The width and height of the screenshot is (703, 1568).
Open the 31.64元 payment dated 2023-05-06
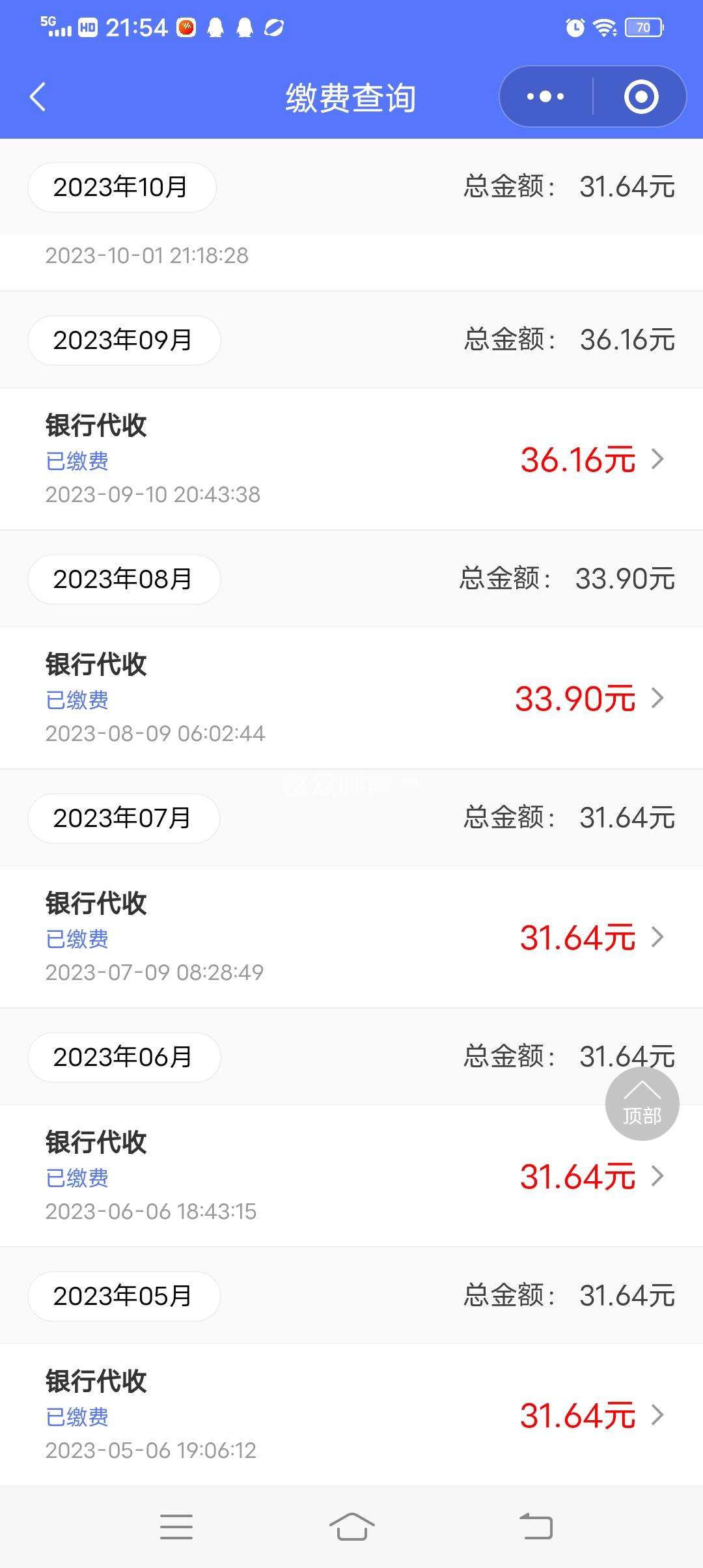[x=351, y=1416]
